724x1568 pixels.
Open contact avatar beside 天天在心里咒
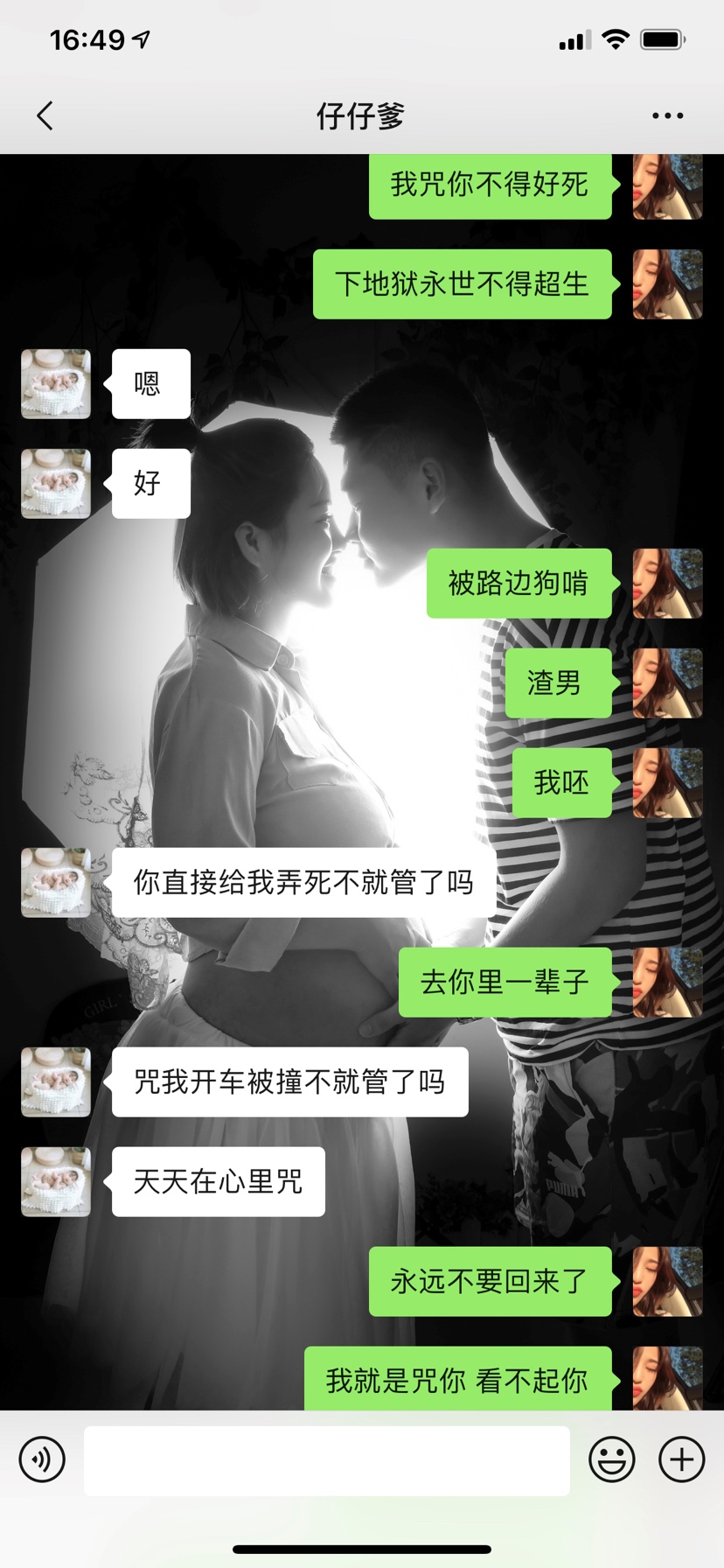coord(56,1182)
